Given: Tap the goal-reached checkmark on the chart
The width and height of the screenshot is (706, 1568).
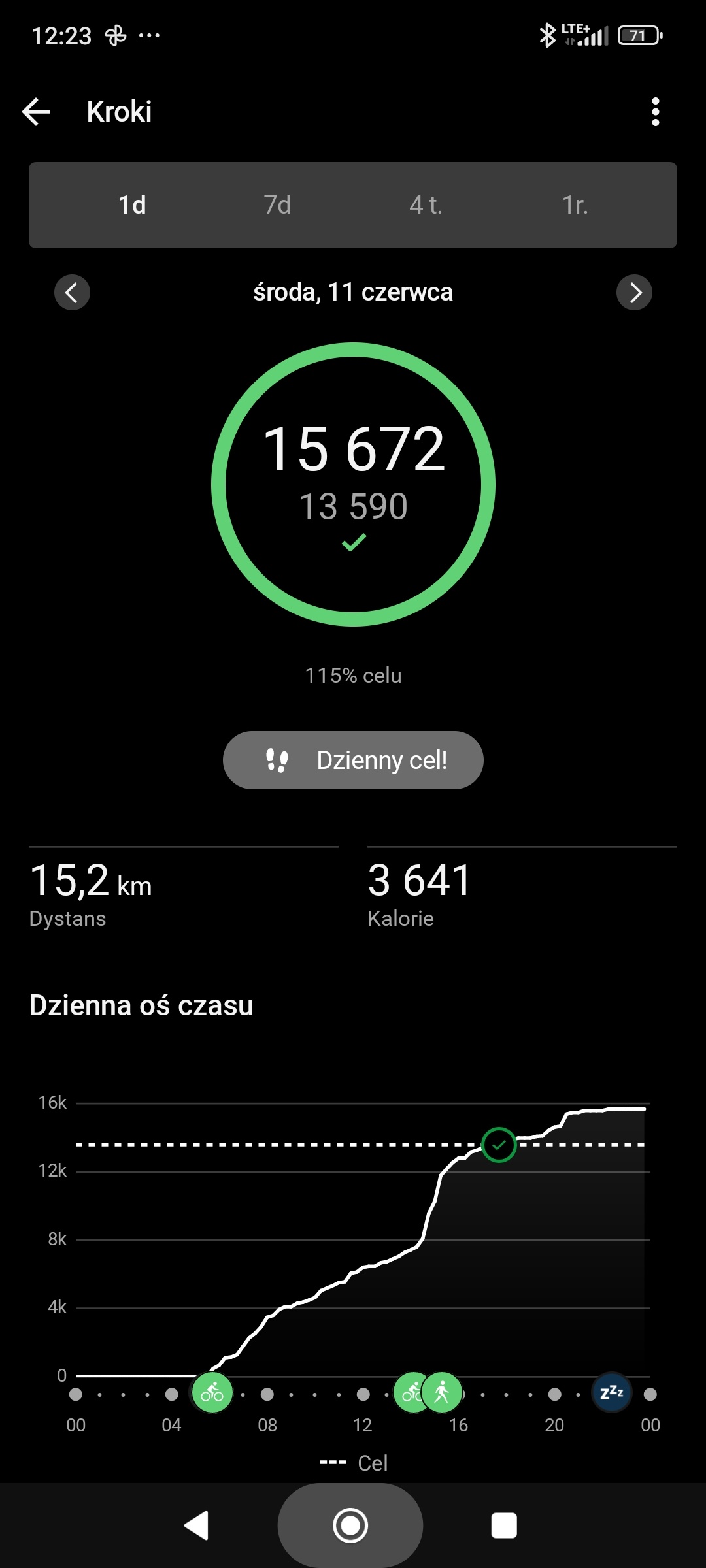Looking at the screenshot, I should pos(499,1145).
